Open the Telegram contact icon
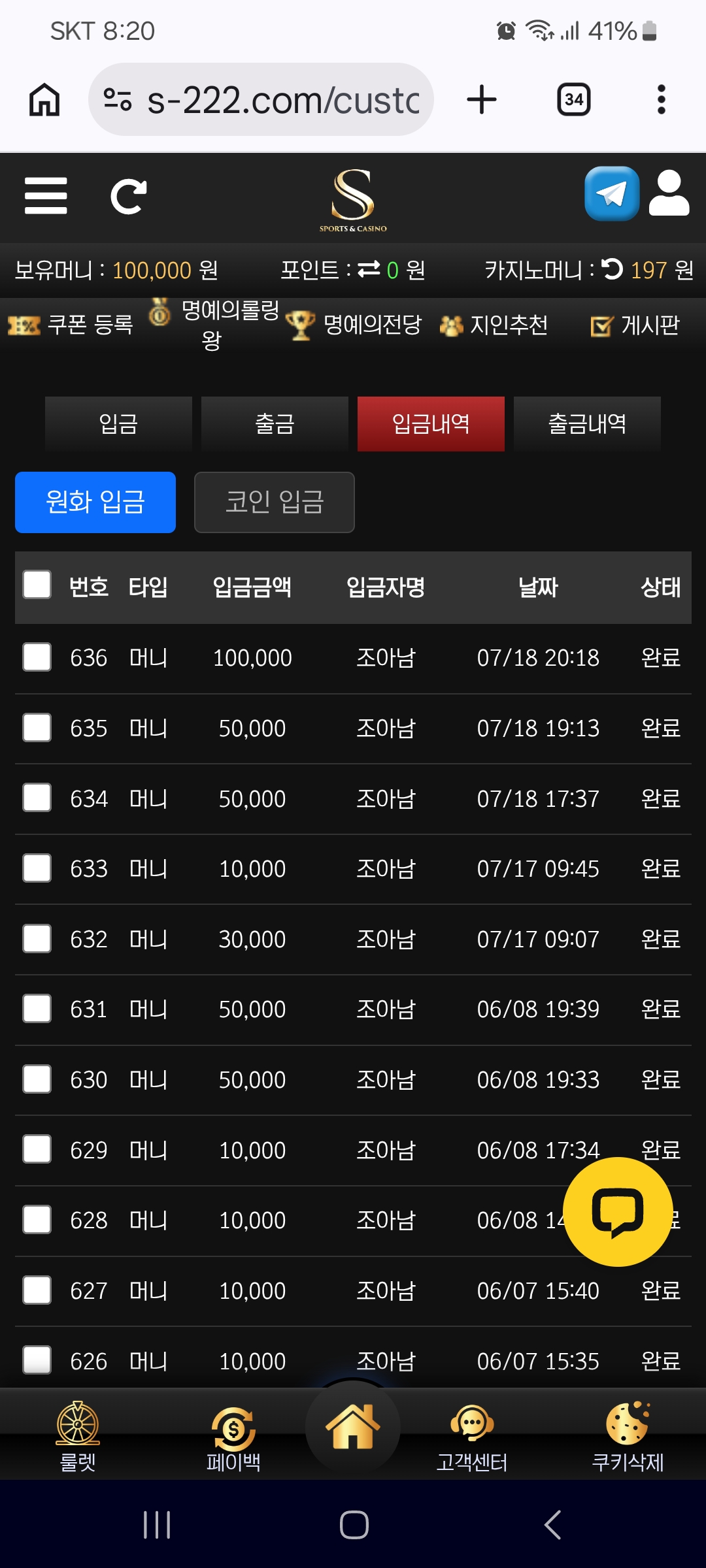 (x=612, y=193)
